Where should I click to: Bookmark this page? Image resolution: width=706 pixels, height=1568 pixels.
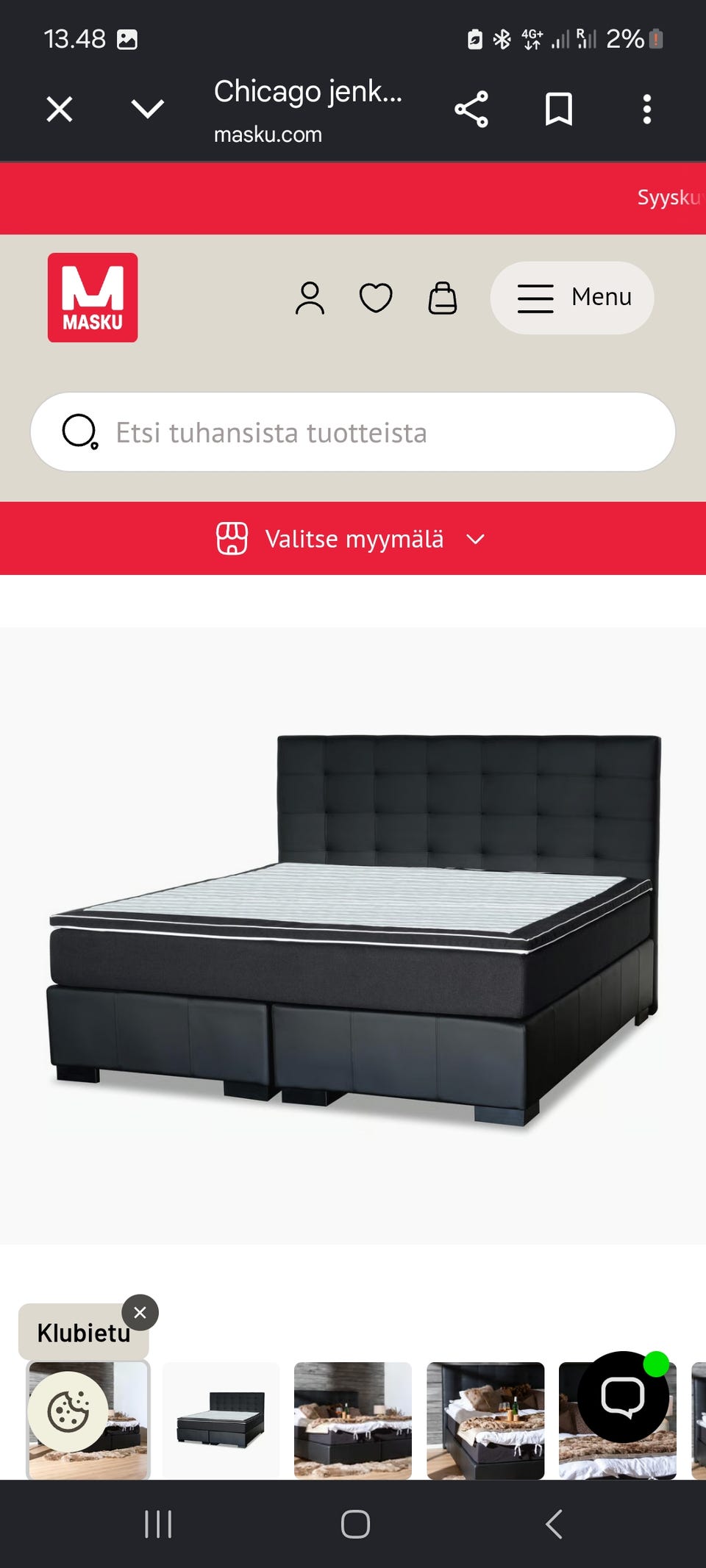pos(559,110)
